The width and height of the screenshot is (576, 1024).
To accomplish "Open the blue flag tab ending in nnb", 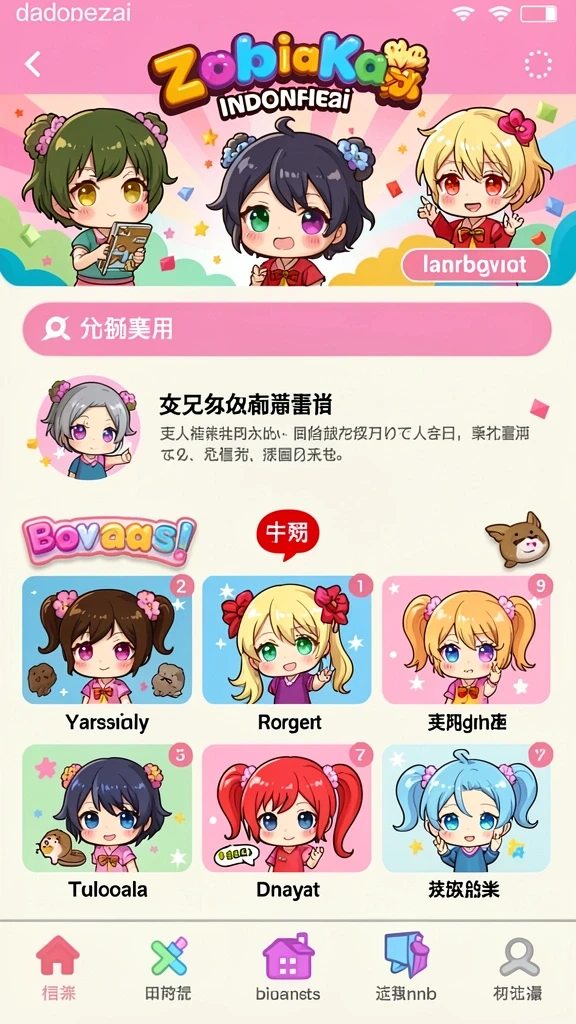I will [x=406, y=968].
